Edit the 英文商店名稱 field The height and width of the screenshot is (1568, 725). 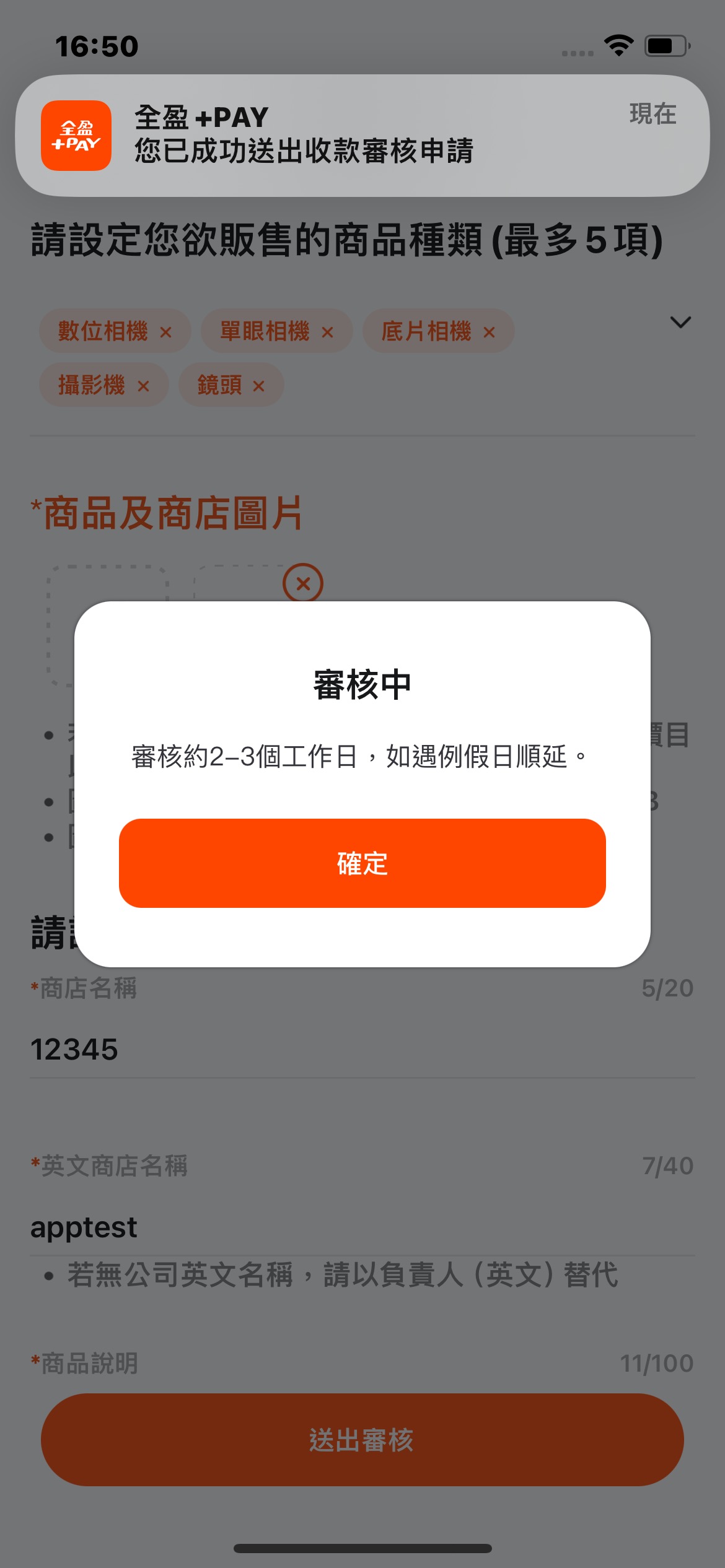pos(362,1227)
